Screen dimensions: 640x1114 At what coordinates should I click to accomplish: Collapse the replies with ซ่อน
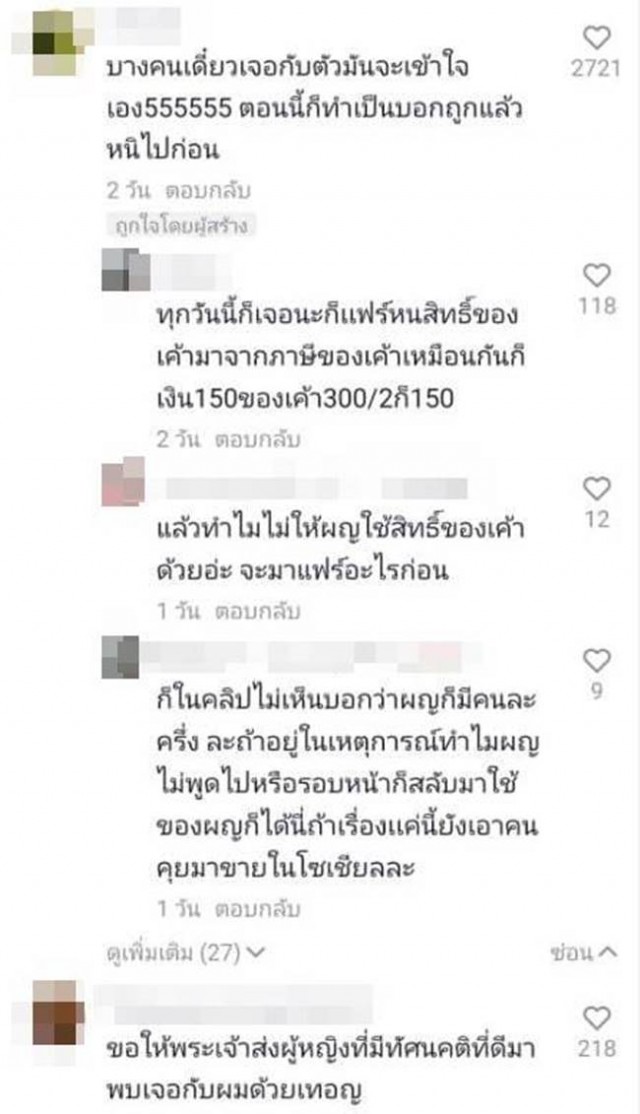tap(584, 952)
